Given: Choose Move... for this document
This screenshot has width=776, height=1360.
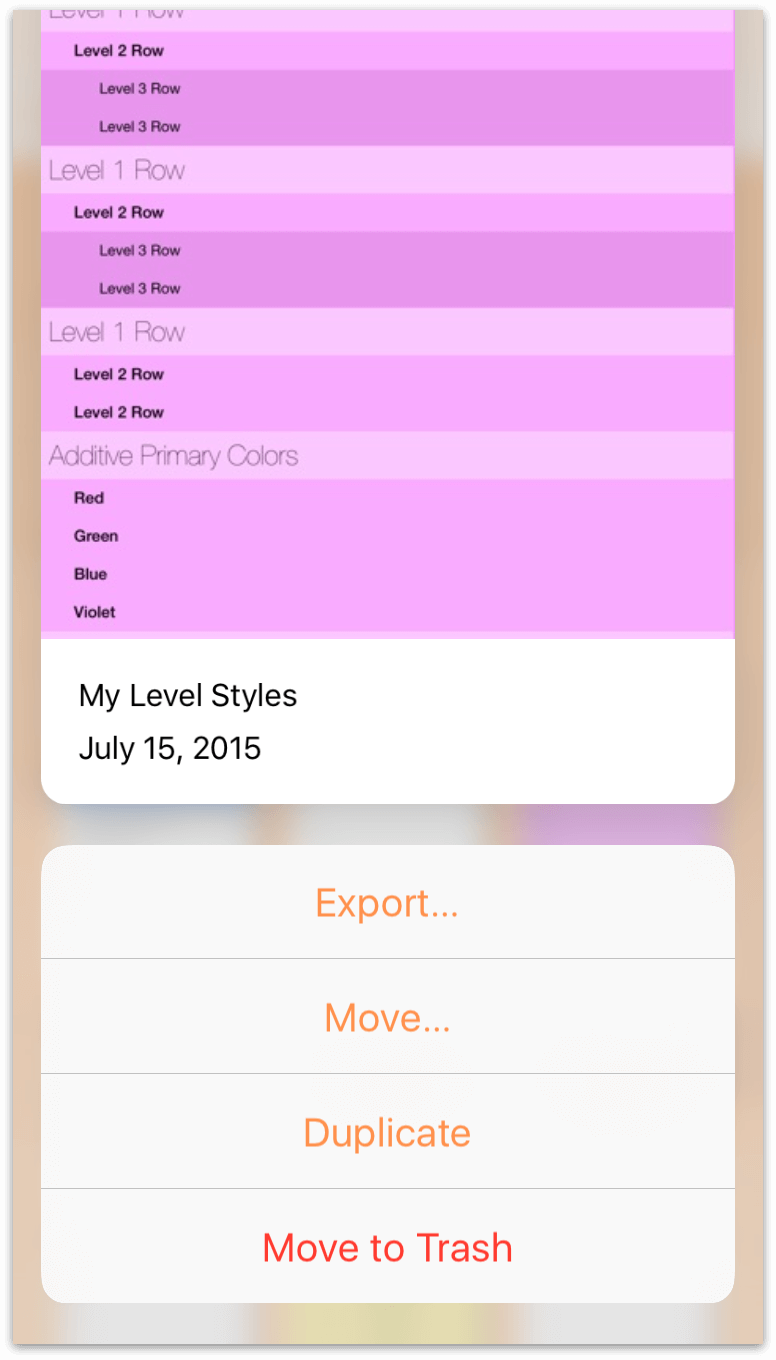Looking at the screenshot, I should 387,1017.
